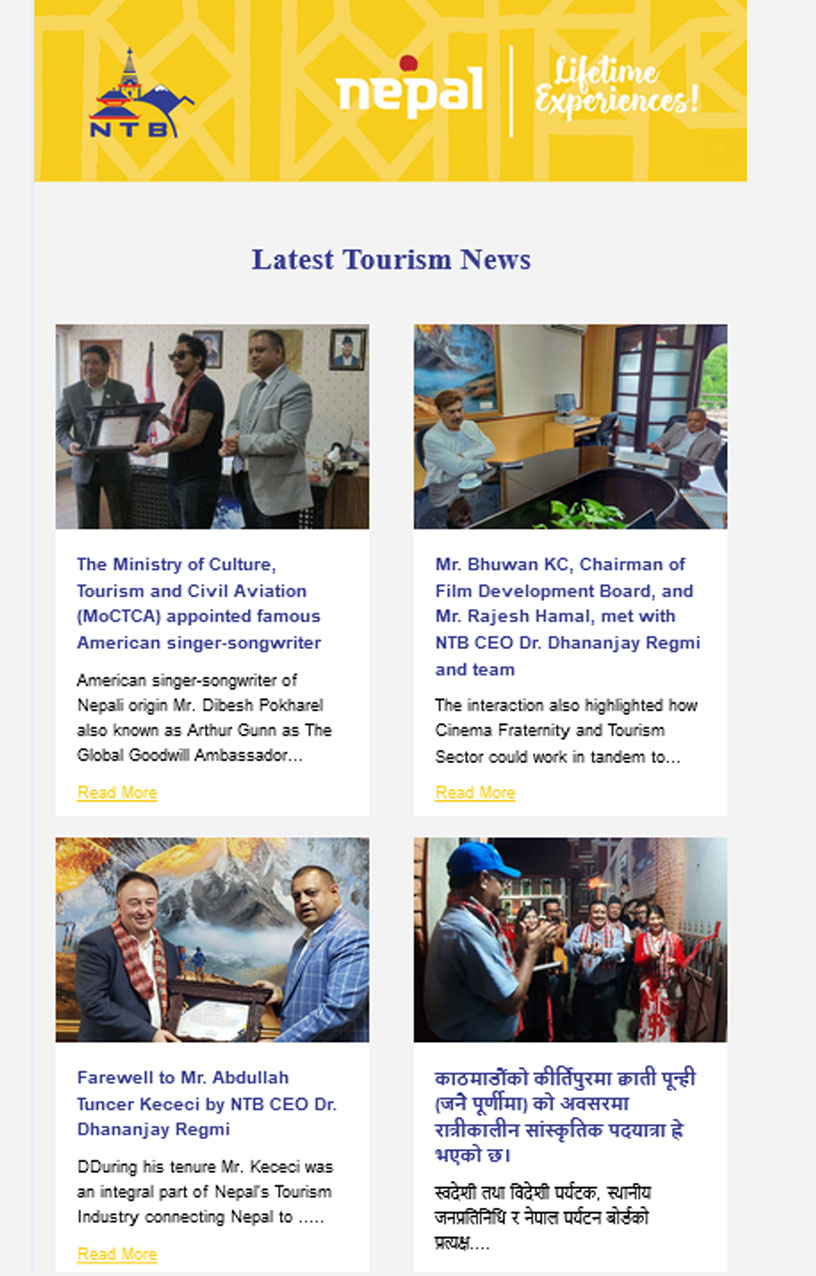Open the Abdullah Tuncer Kececi farewell photo
This screenshot has width=816, height=1276.
[212, 940]
